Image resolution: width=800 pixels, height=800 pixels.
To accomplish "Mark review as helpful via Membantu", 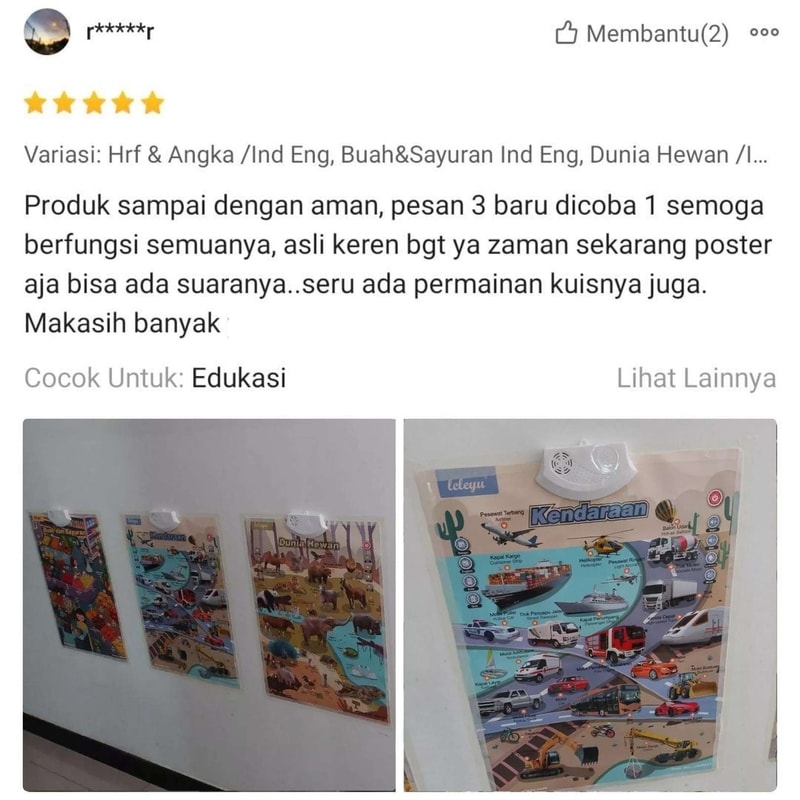I will coord(641,34).
